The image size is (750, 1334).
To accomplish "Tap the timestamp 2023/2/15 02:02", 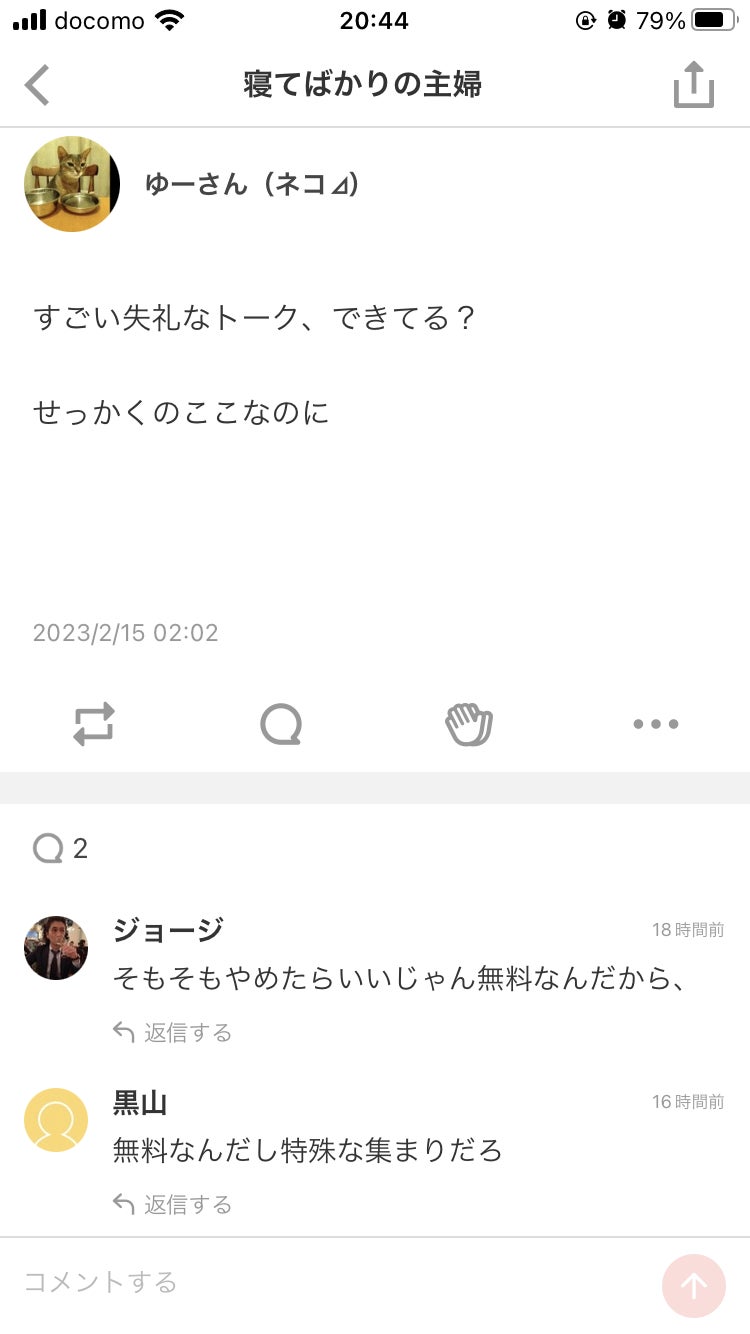I will [124, 632].
